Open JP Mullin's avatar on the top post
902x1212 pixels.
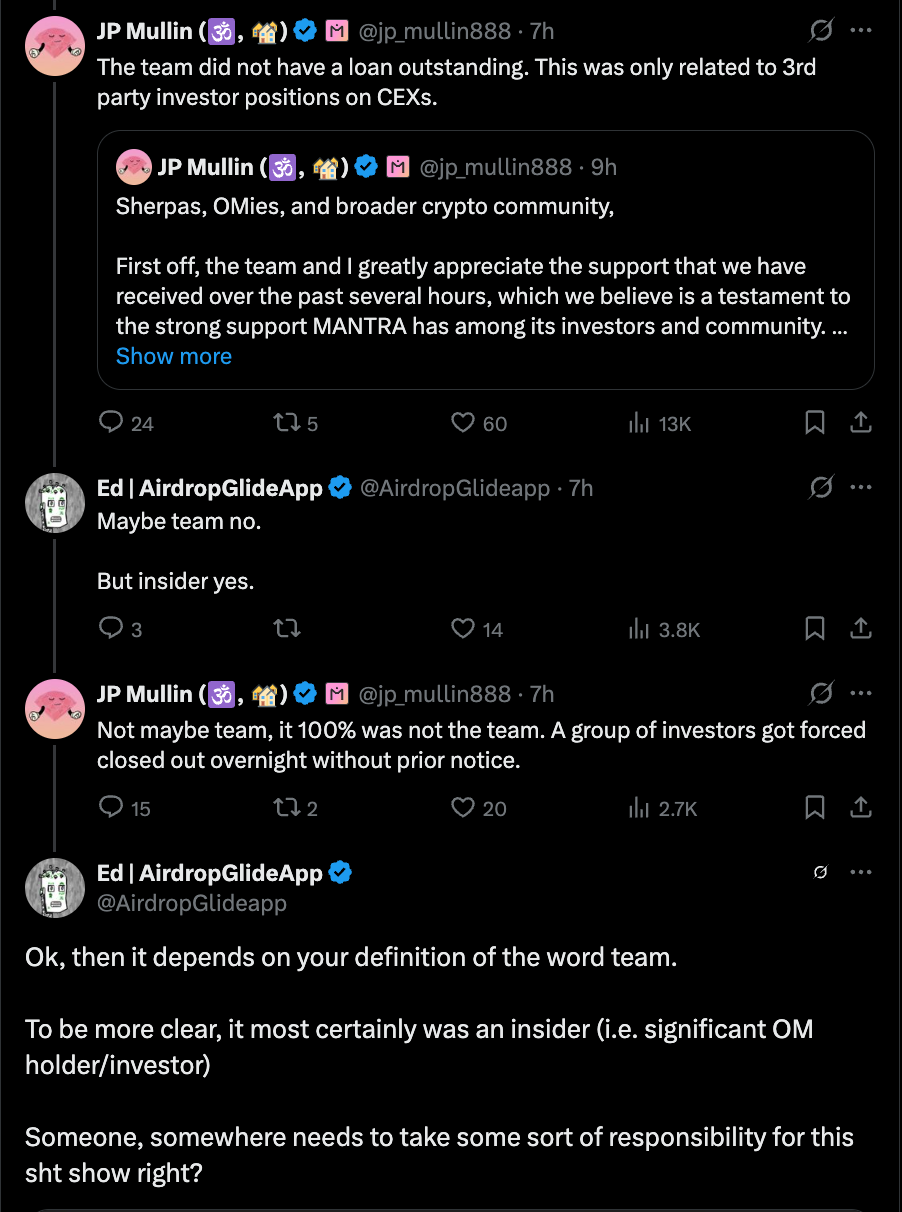point(54,45)
